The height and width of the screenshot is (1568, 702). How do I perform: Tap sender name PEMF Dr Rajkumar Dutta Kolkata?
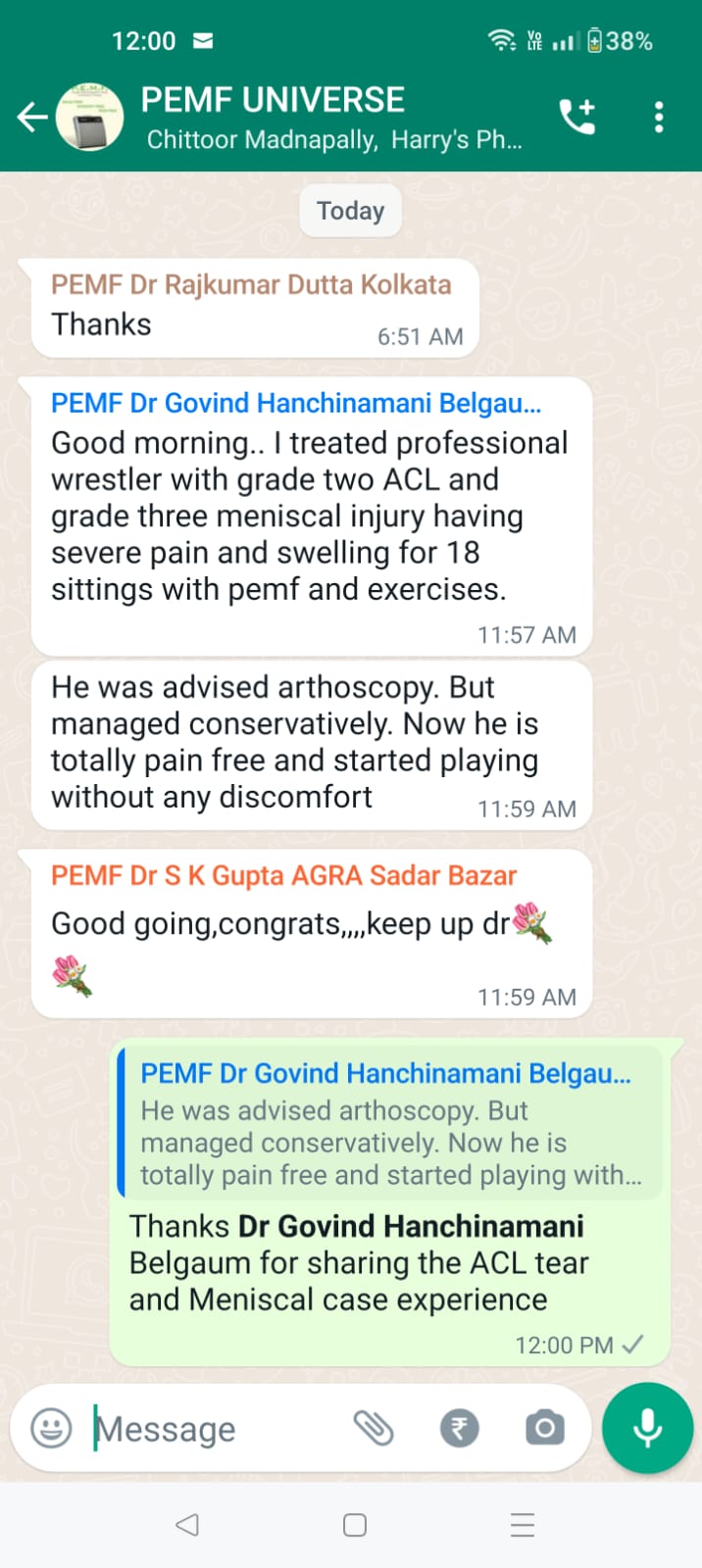point(251,285)
